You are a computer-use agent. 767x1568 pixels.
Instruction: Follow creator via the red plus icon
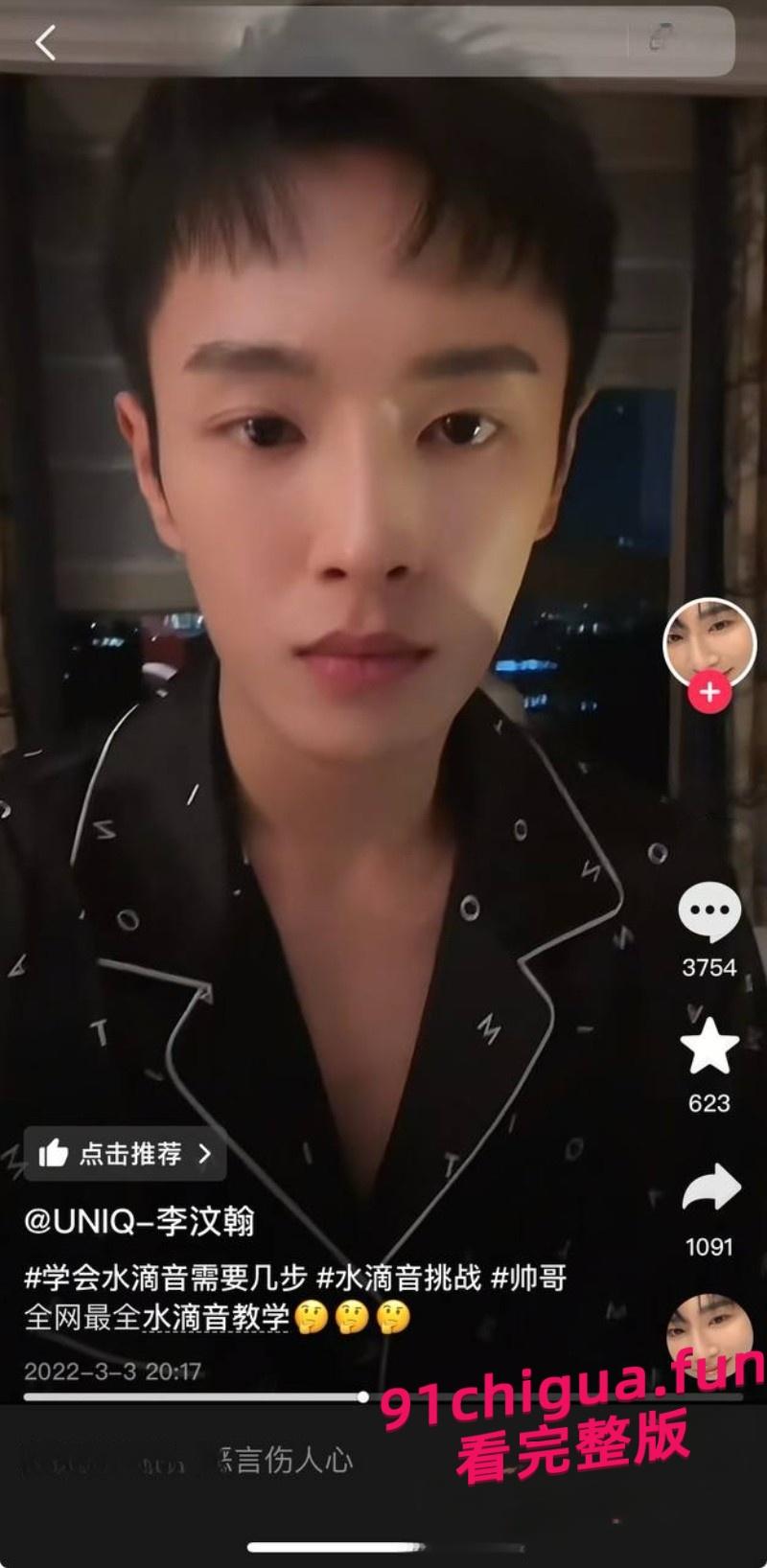[x=708, y=689]
